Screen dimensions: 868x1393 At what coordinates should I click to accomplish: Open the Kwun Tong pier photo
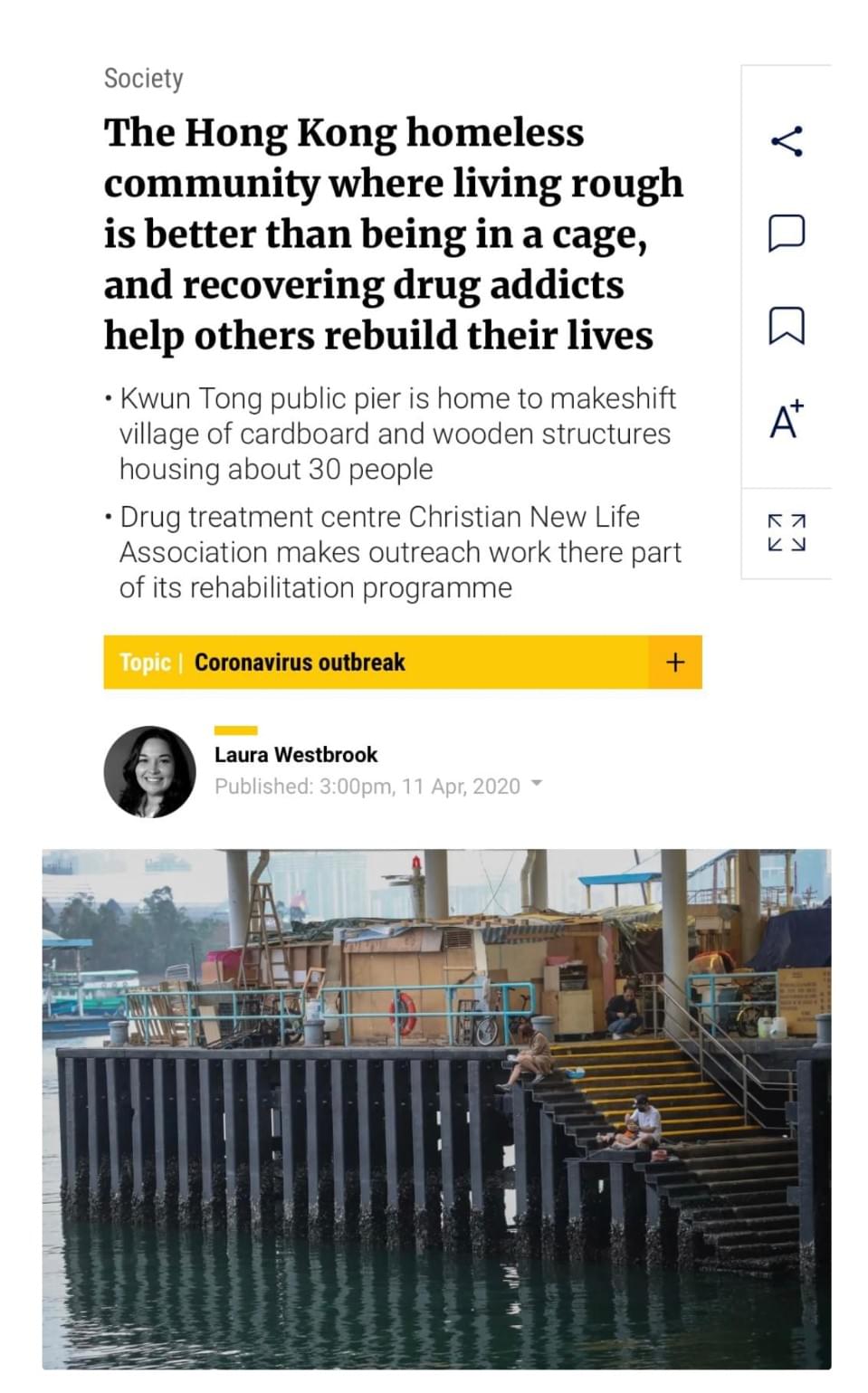pyautogui.click(x=436, y=1108)
